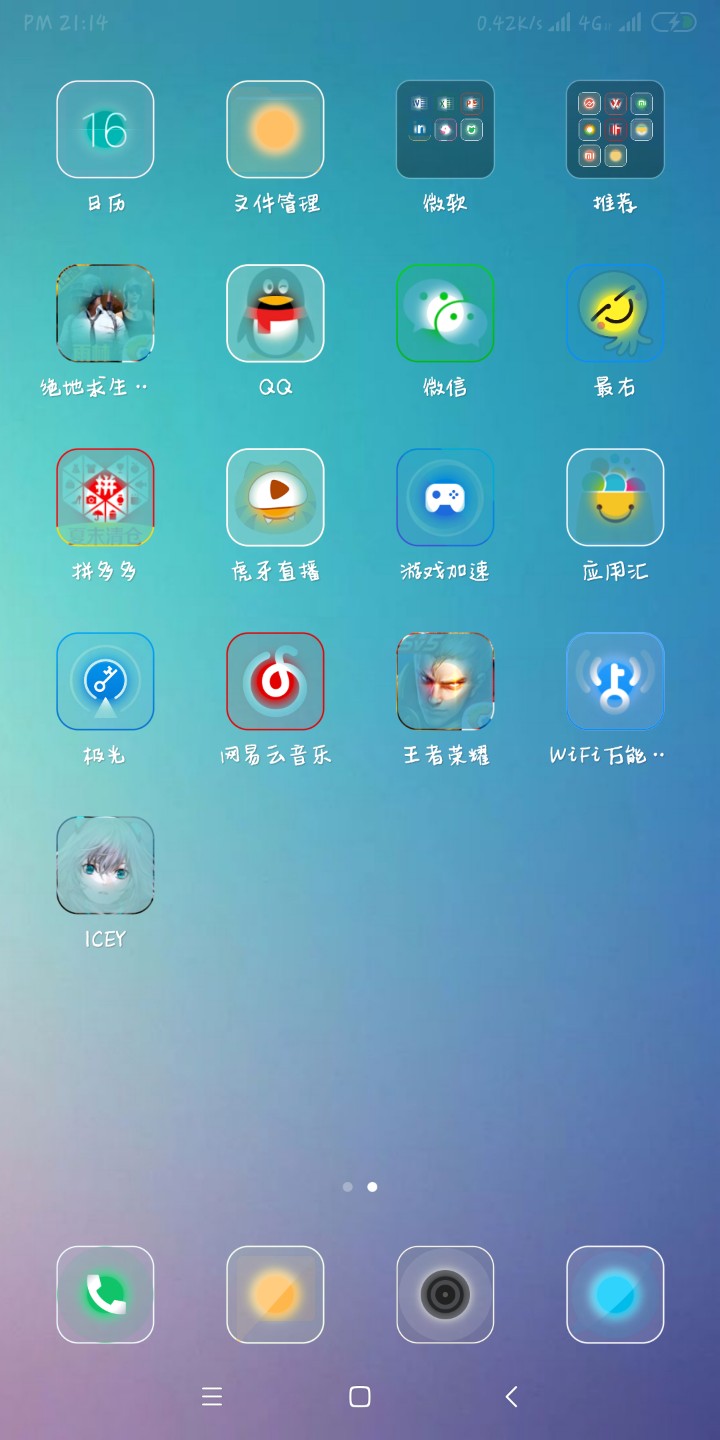Image resolution: width=720 pixels, height=1440 pixels.
Task: Open the 推荐 app folder
Action: (x=615, y=129)
